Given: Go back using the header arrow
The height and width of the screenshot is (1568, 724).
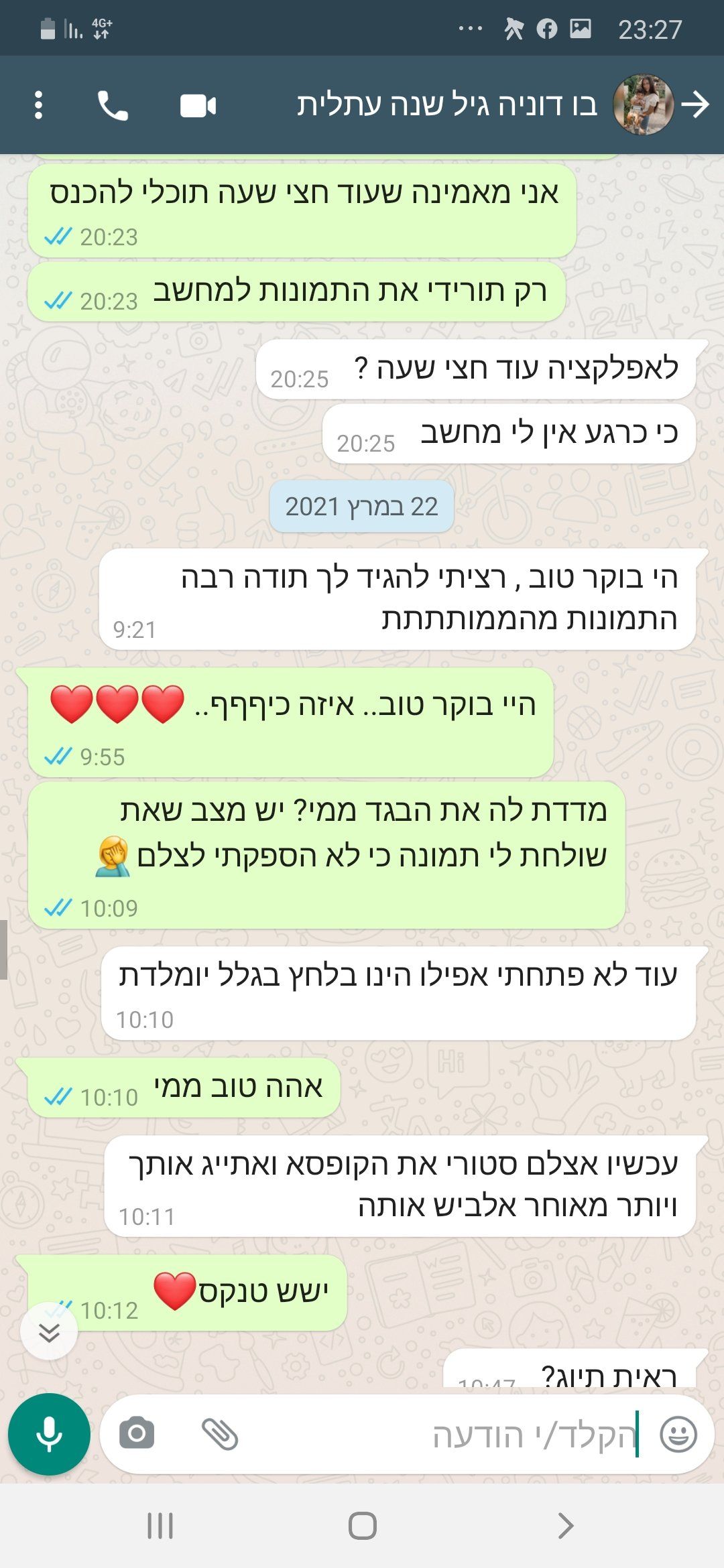Looking at the screenshot, I should click(695, 105).
